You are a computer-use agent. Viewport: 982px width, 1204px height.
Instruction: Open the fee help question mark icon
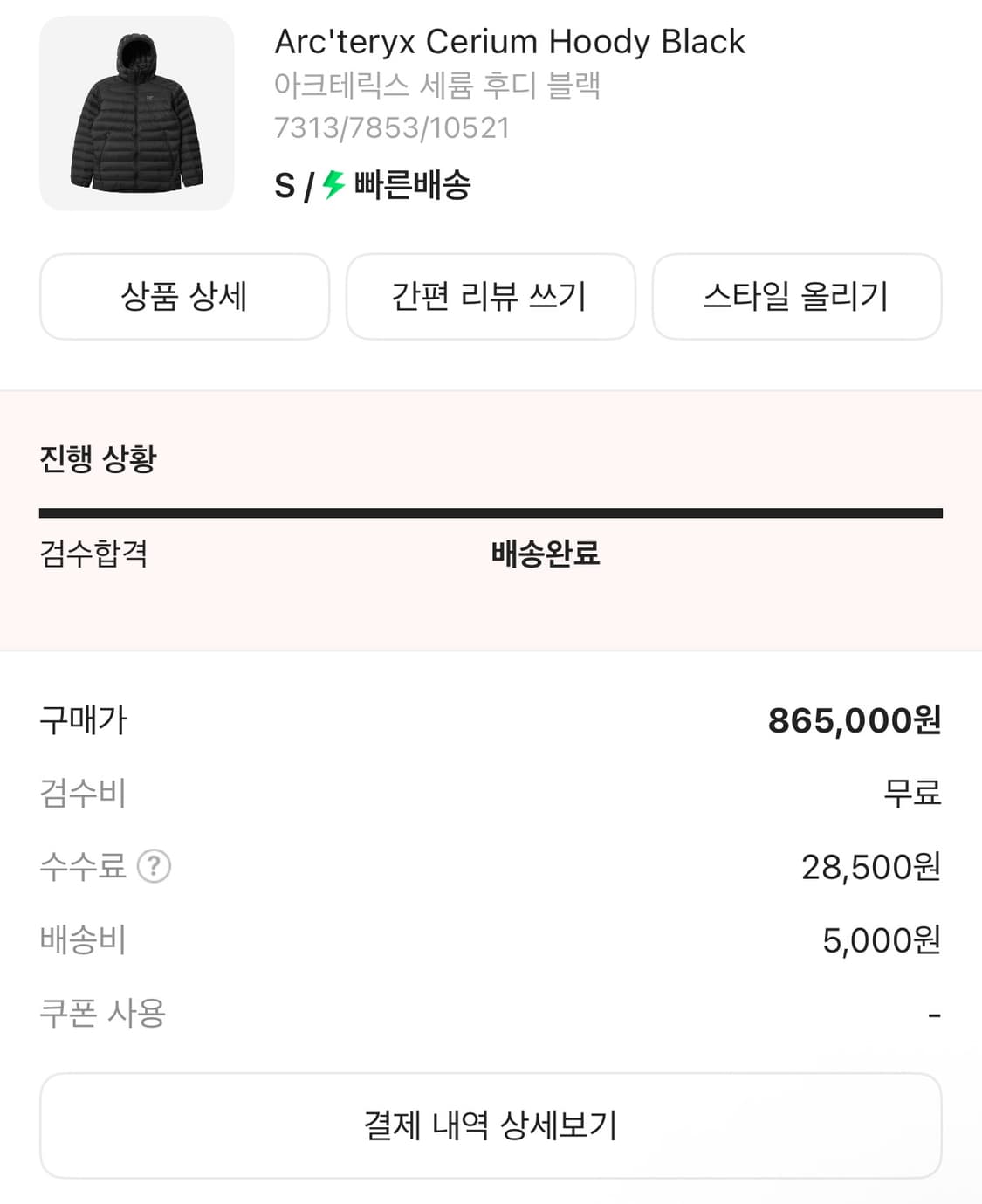[x=154, y=867]
